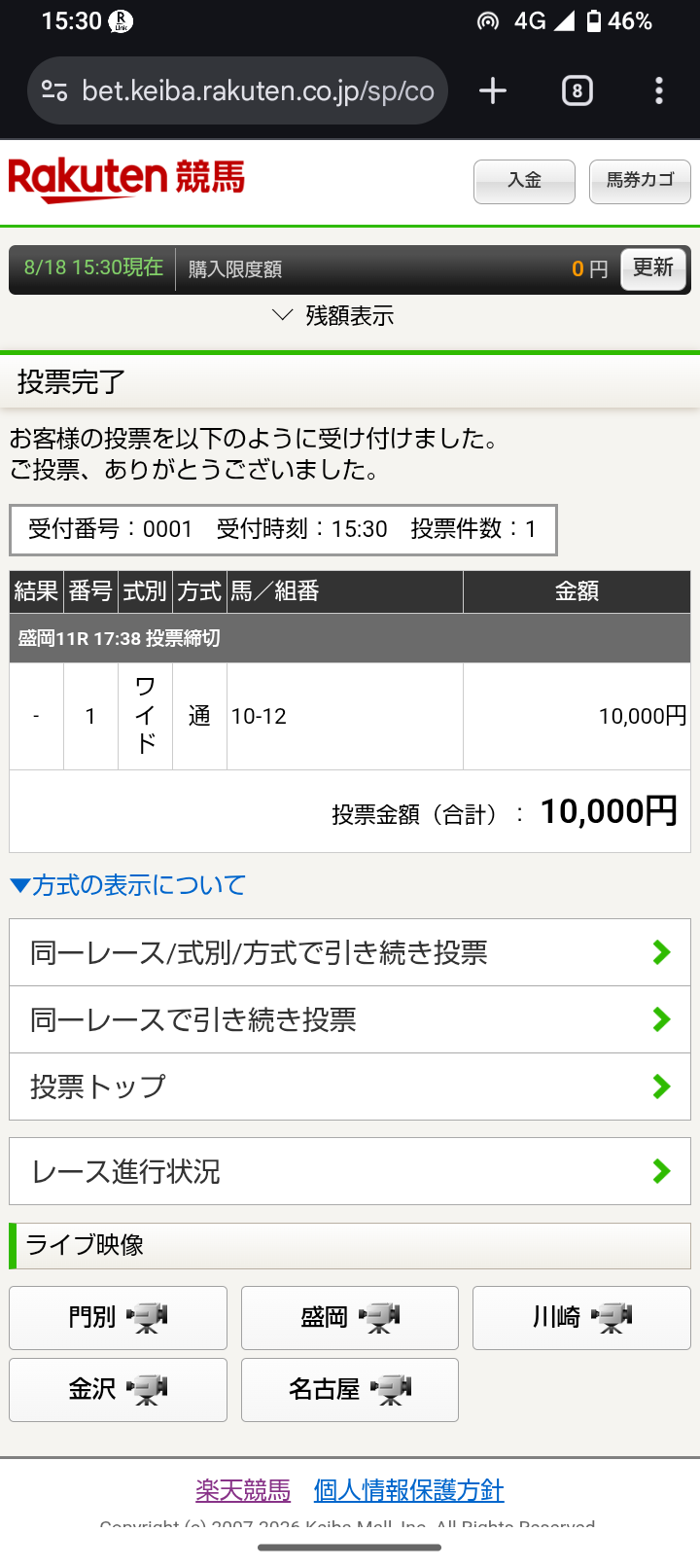
Task: Open the 個人情報保護方針 link
Action: 408,1490
